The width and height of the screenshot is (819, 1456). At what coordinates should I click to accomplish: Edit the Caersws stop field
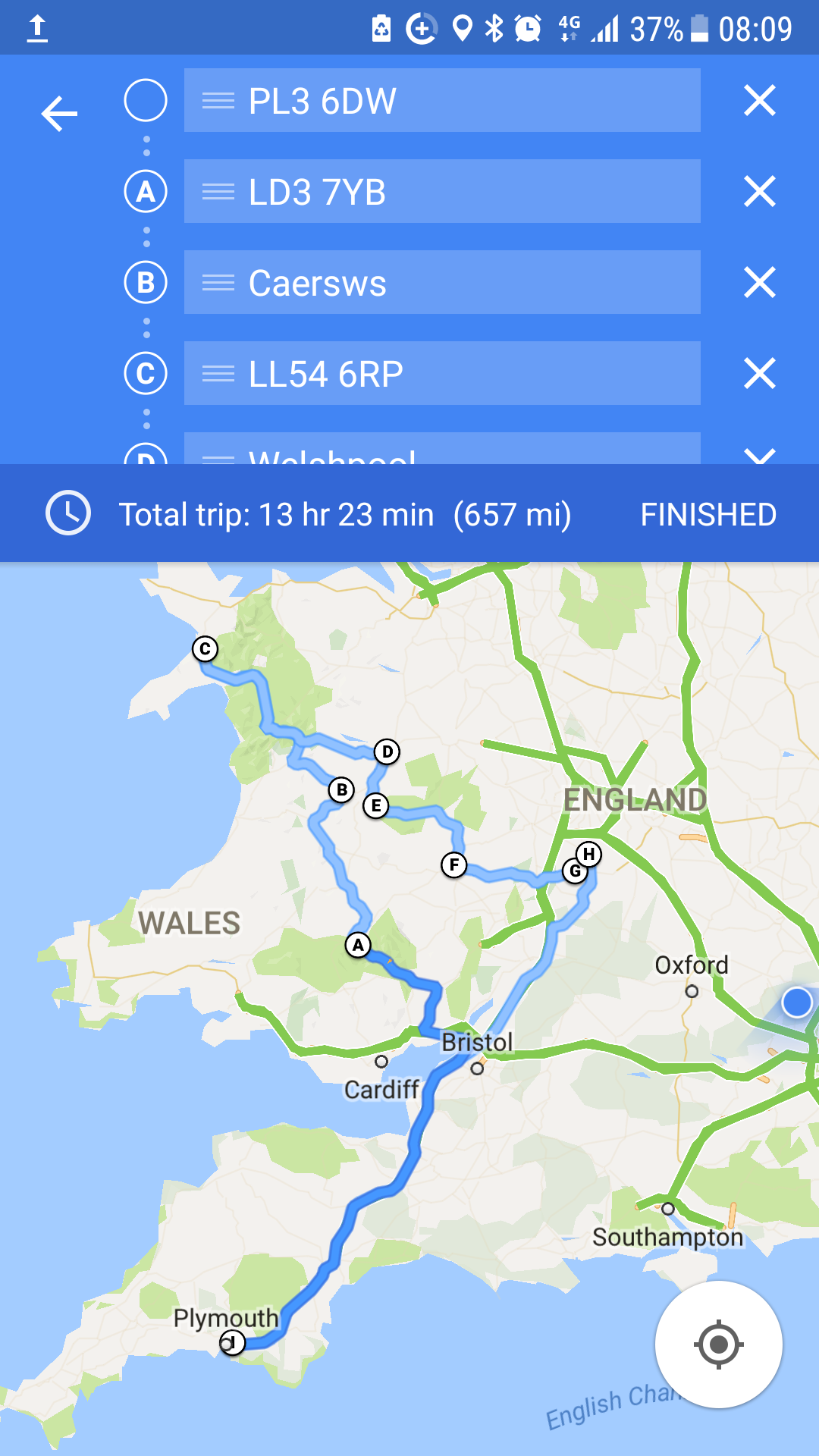tap(442, 282)
